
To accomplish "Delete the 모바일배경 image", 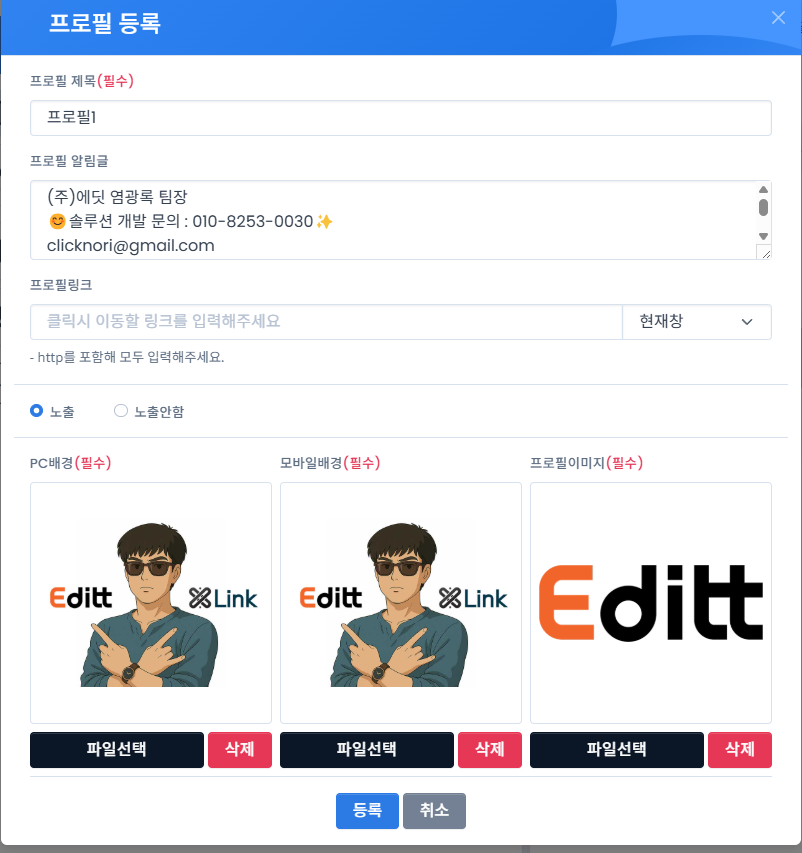I will point(490,750).
